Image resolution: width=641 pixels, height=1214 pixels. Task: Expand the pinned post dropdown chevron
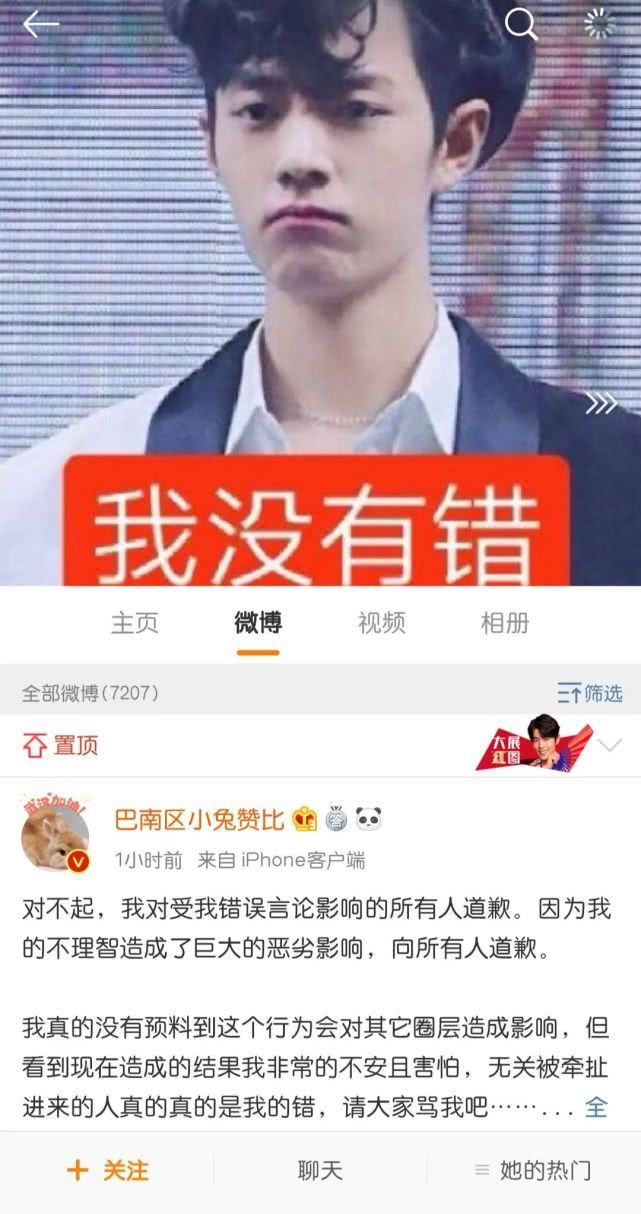609,745
